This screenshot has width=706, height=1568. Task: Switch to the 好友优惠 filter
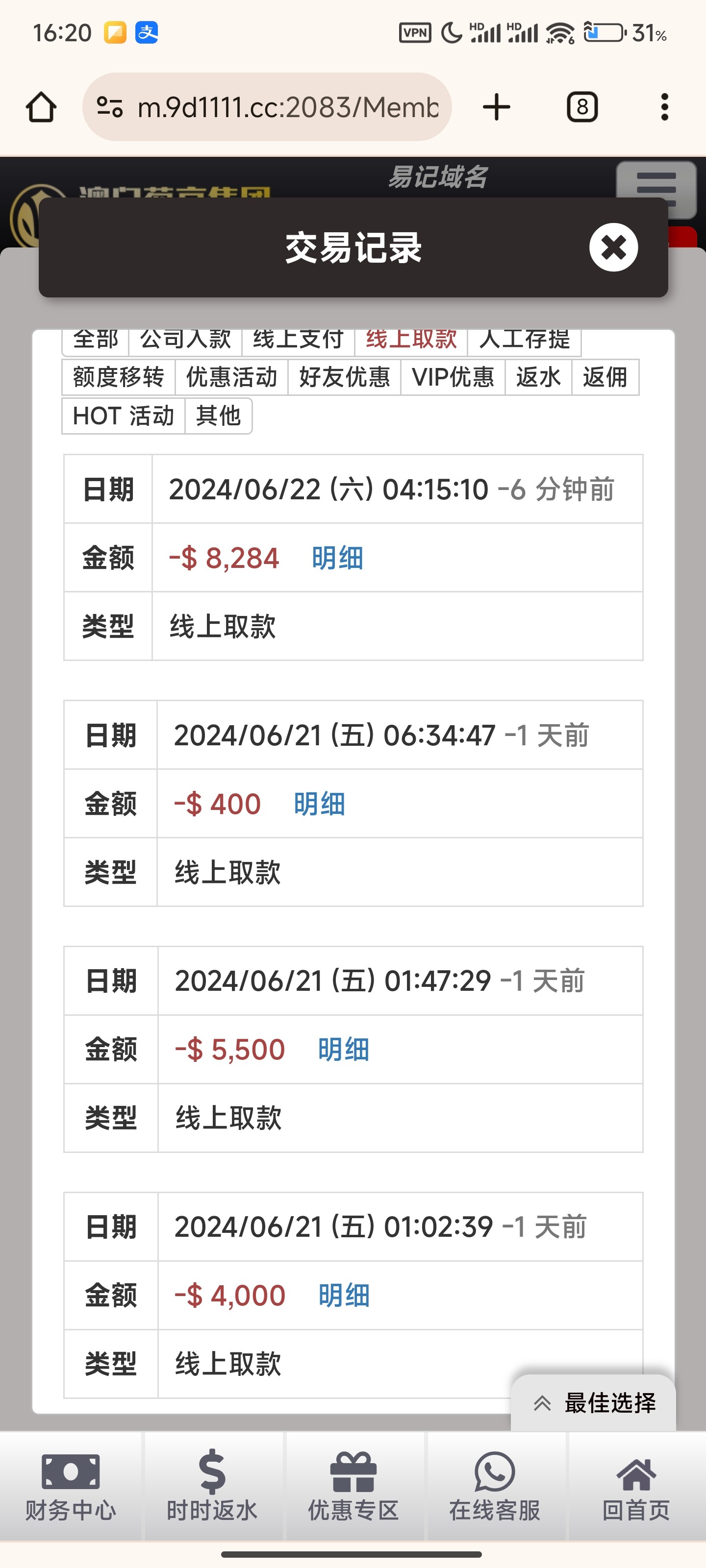coord(344,377)
